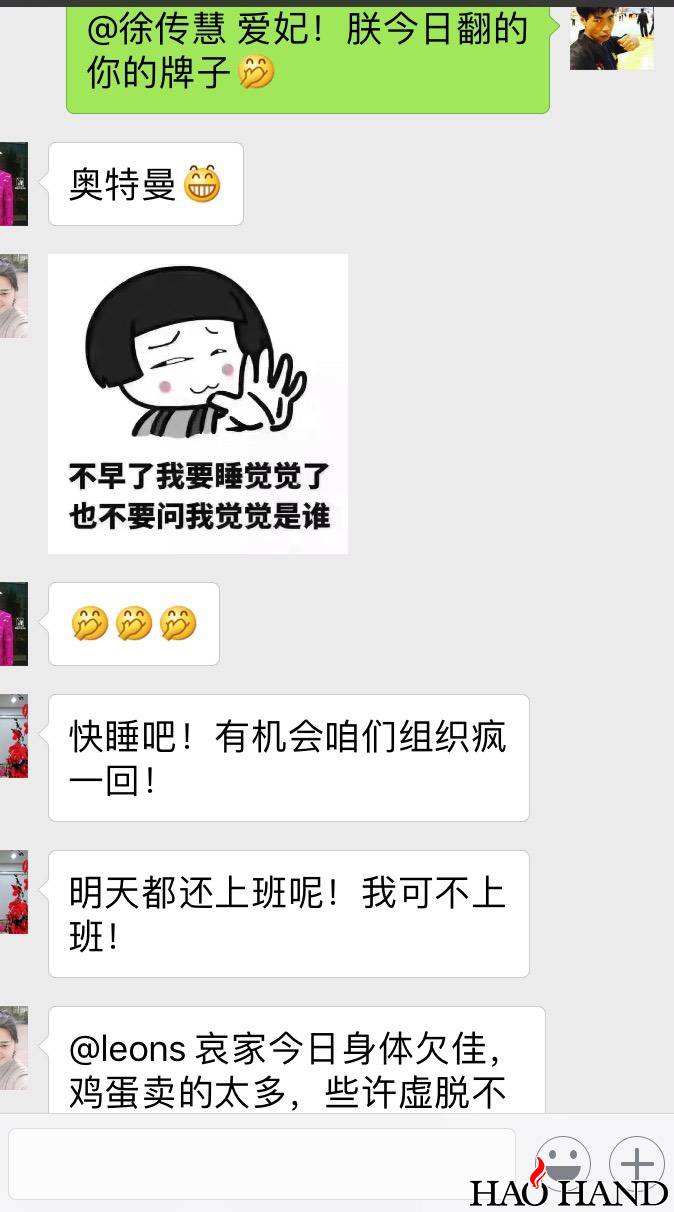This screenshot has width=674, height=1212.
Task: Open the avatar beside the 奥特曼 message
Action: point(13,184)
